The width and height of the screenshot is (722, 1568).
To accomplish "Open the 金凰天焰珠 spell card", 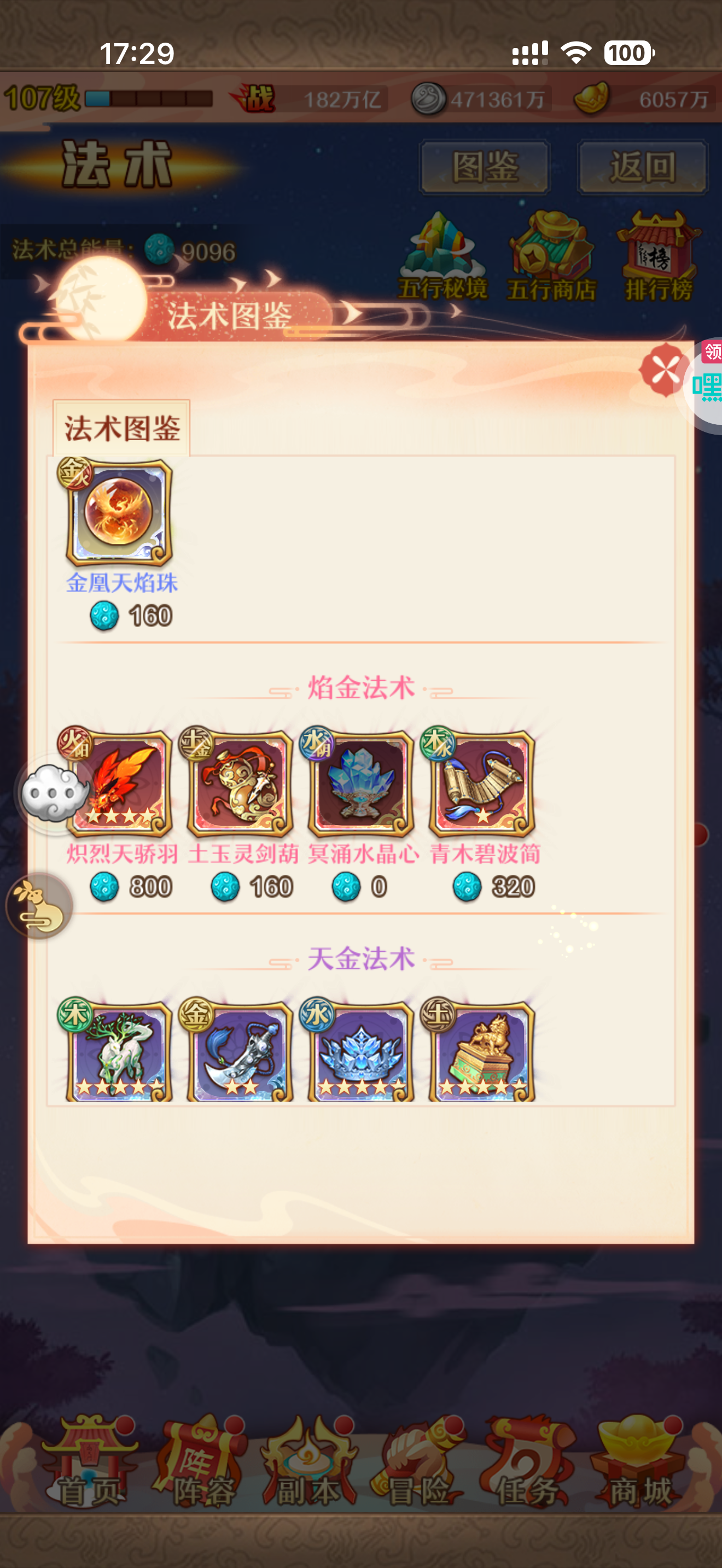I will (x=119, y=512).
